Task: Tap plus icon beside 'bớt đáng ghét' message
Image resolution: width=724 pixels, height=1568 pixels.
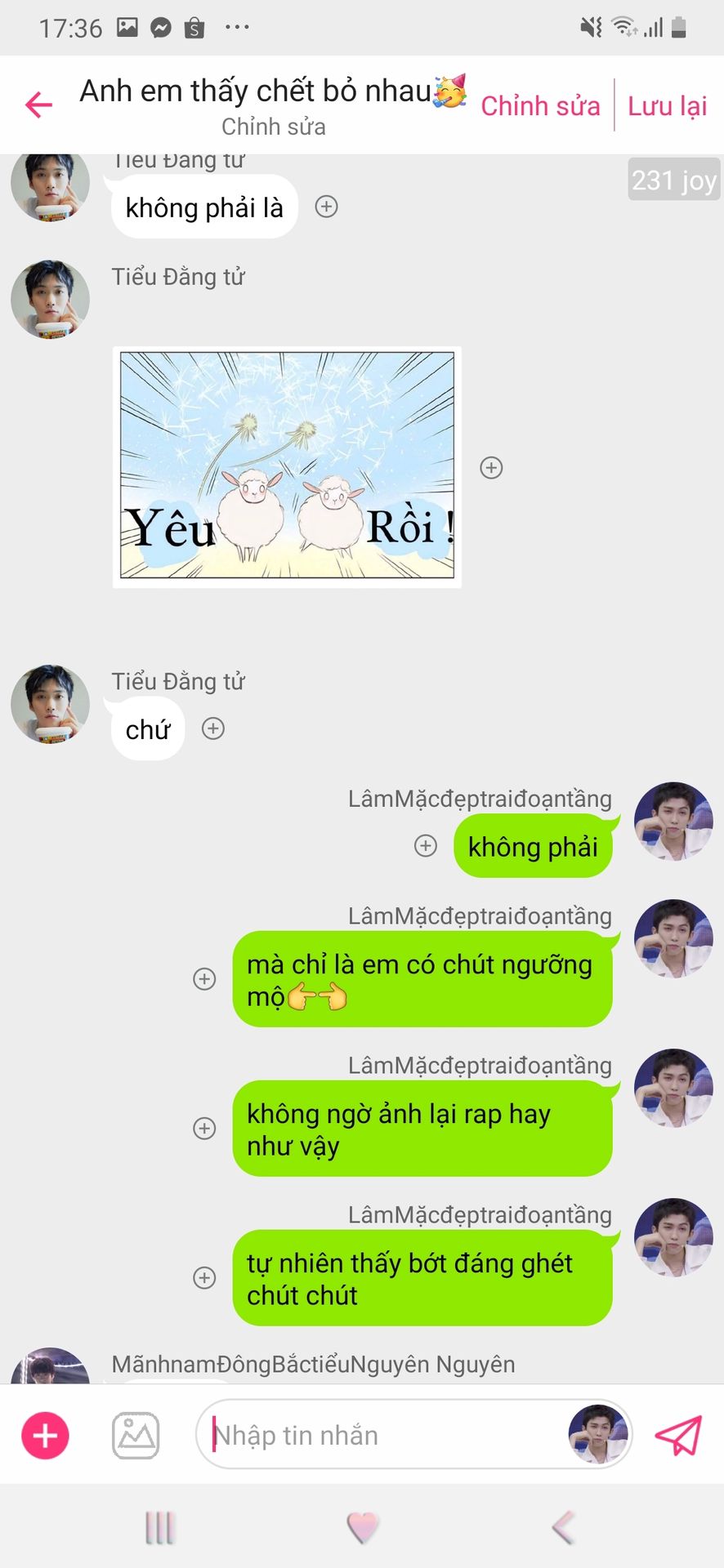Action: coord(204,1277)
